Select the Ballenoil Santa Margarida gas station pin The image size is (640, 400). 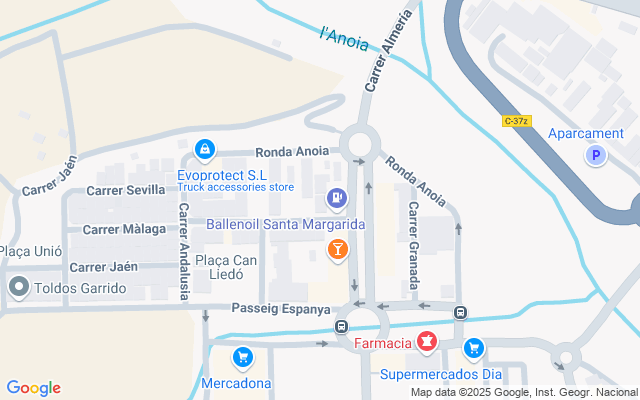338,198
